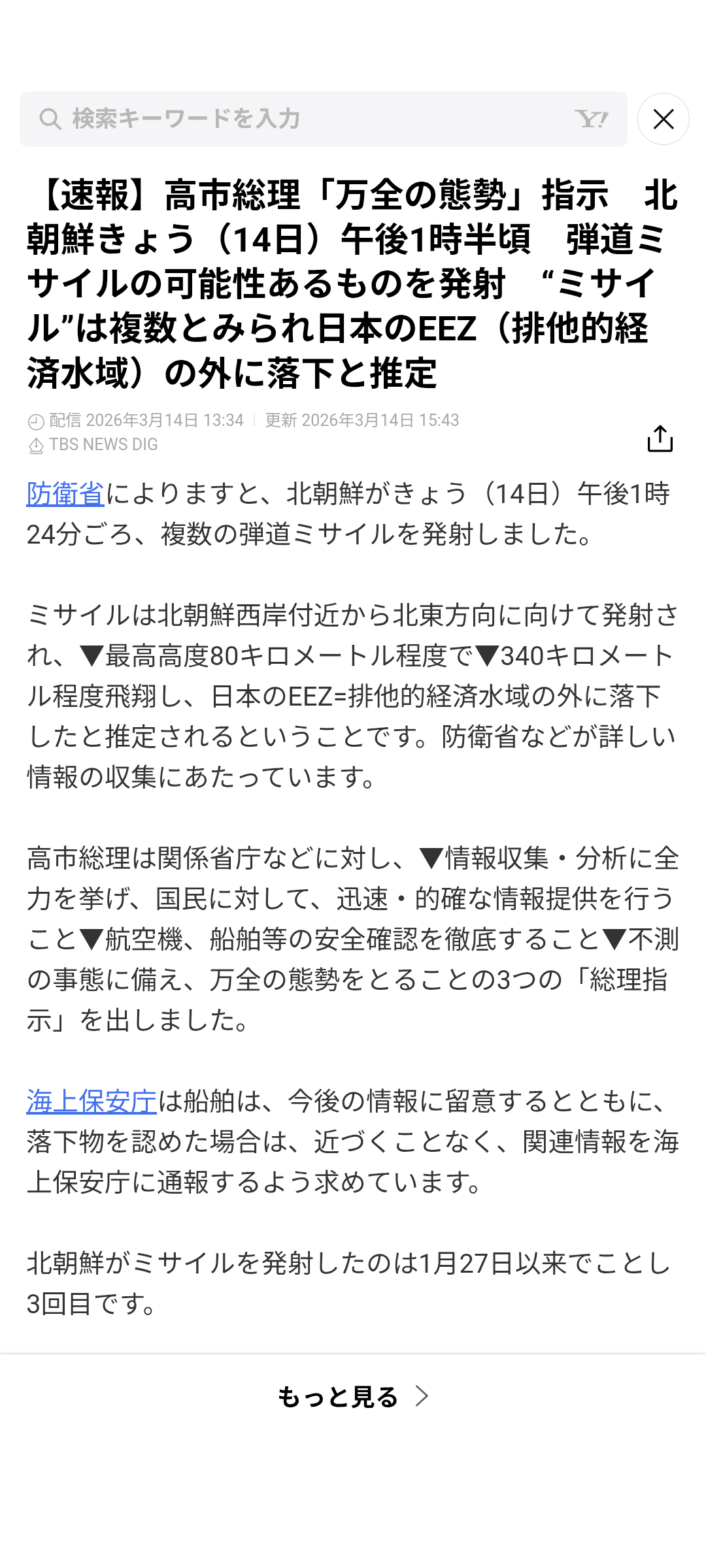Screen dimensions: 706x1568
Task: Share this news article
Action: (x=660, y=438)
